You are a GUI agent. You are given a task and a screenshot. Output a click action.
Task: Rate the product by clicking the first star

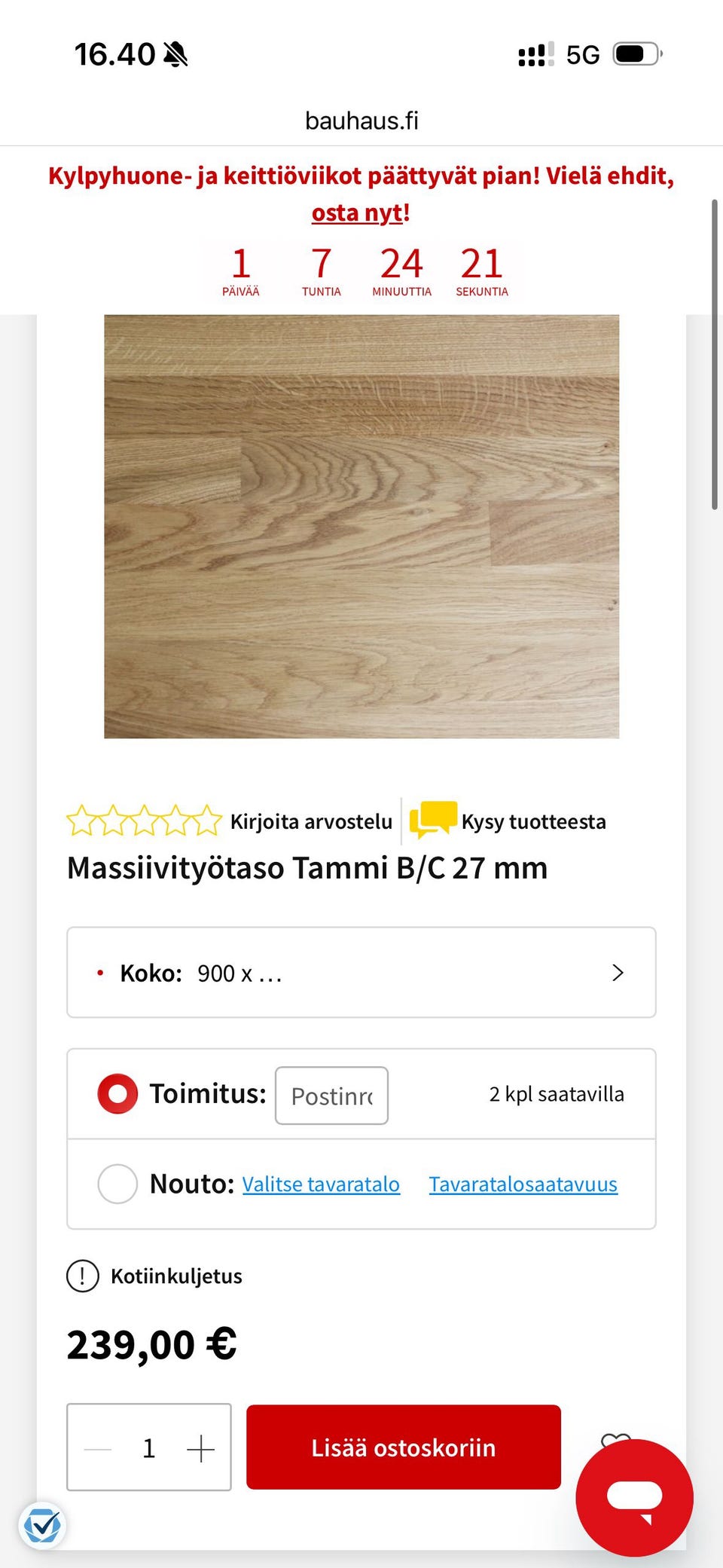83,821
